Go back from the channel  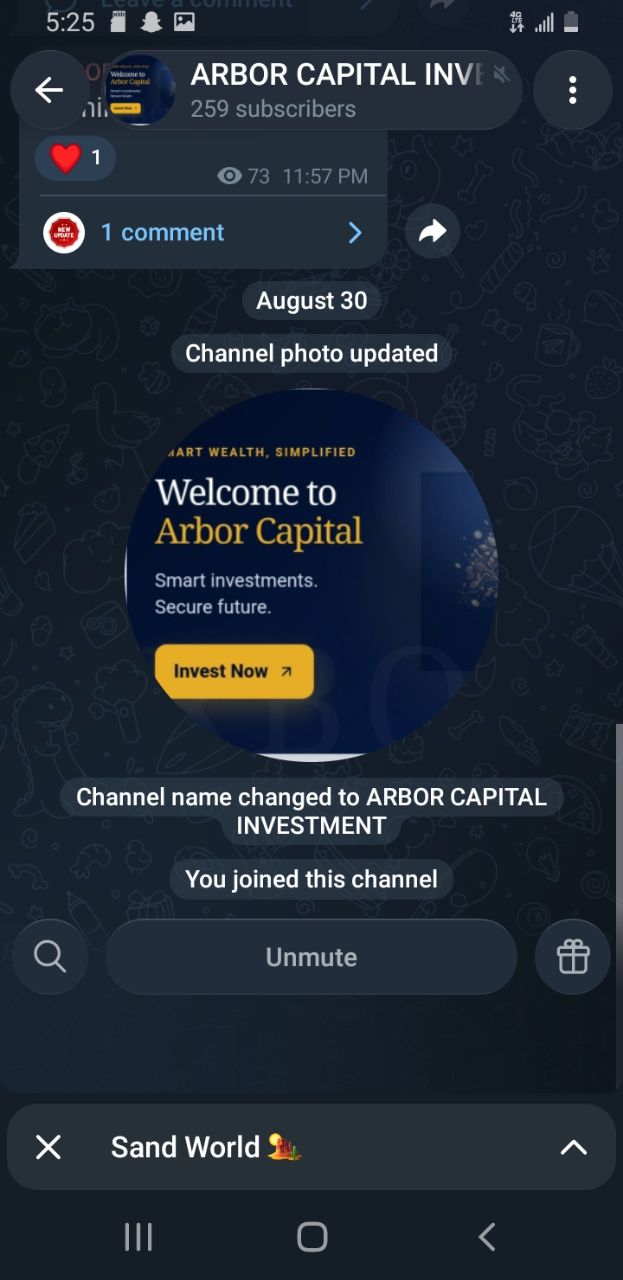point(49,90)
